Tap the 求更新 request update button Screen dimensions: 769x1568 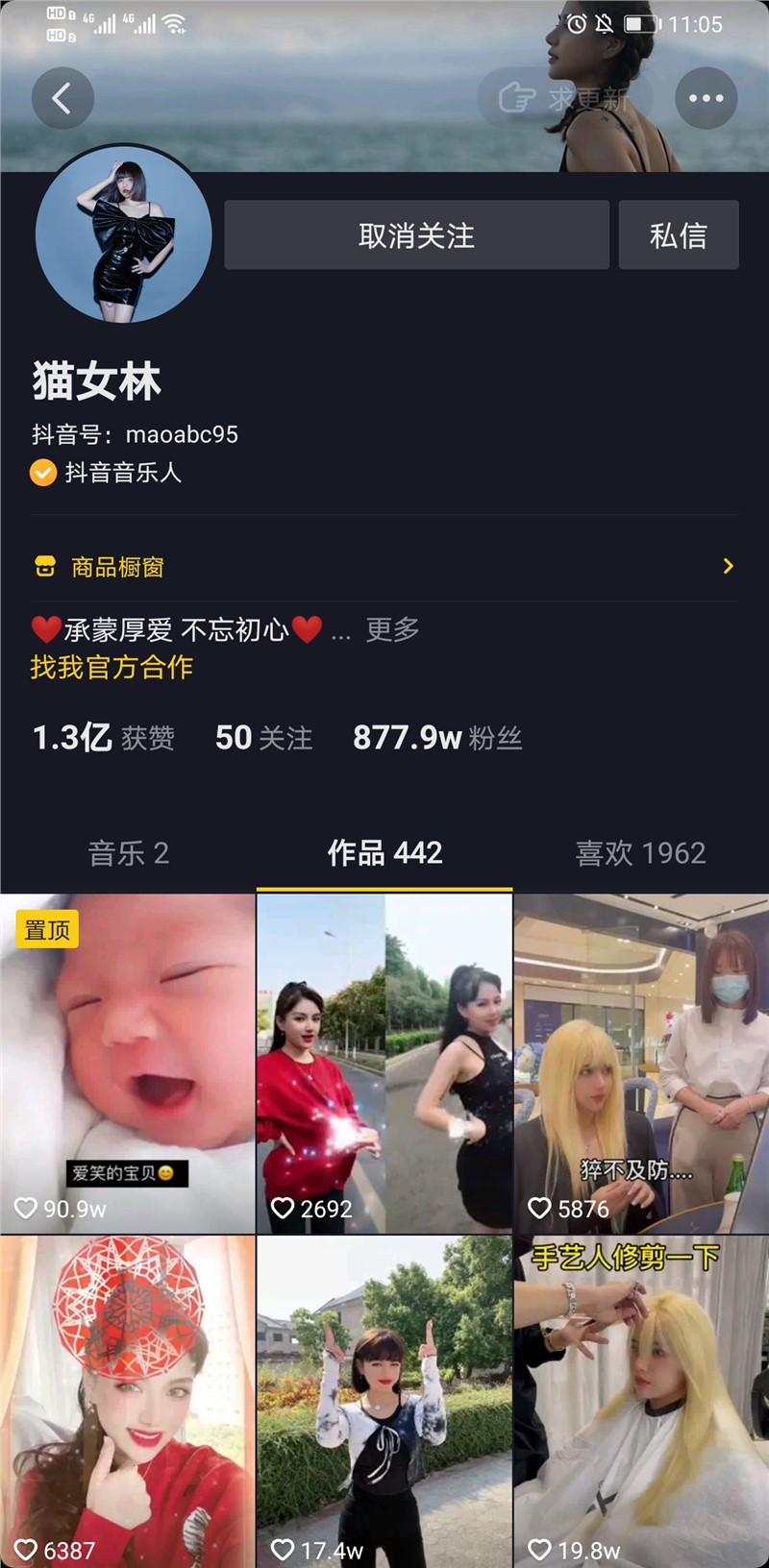tap(565, 98)
